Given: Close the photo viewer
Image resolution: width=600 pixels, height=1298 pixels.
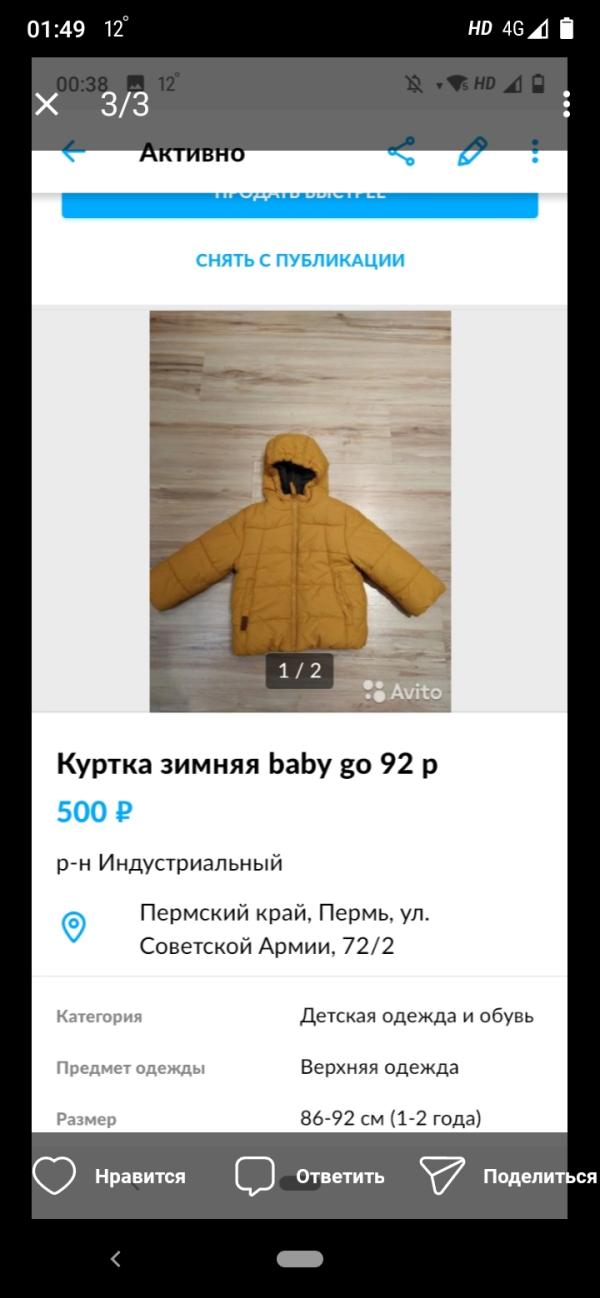Looking at the screenshot, I should click(x=47, y=104).
